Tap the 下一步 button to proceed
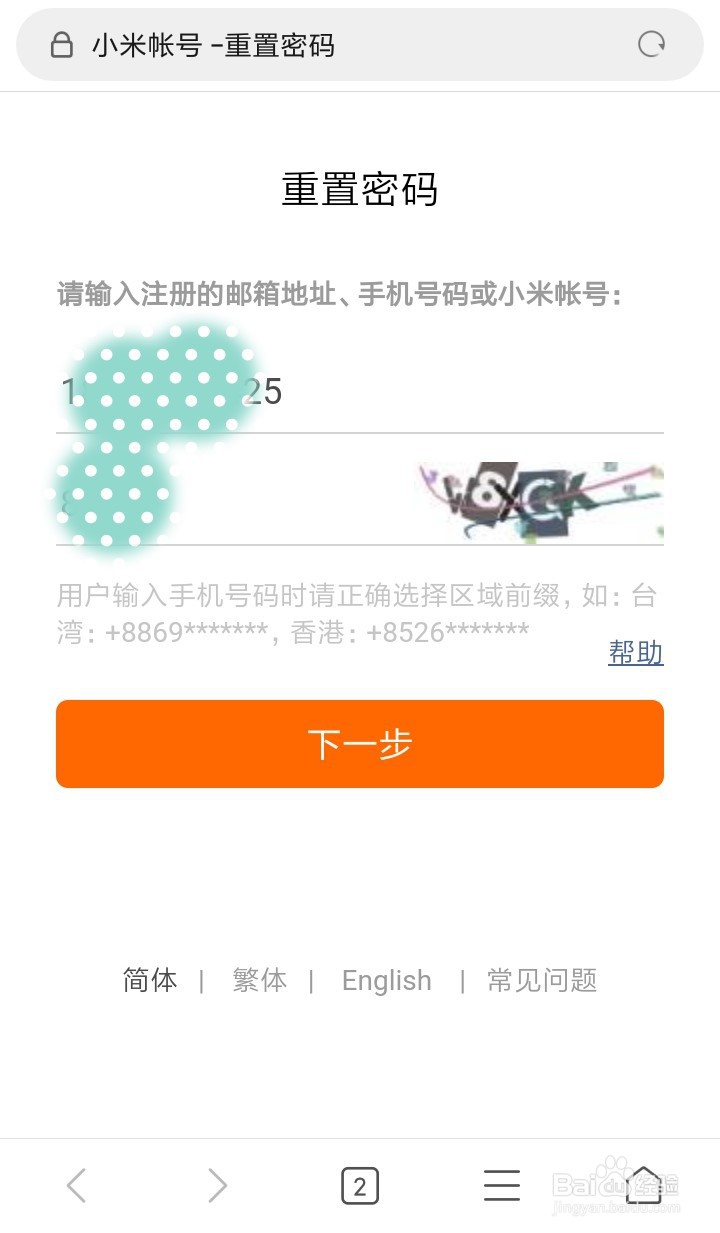This screenshot has height=1233, width=720. [360, 743]
